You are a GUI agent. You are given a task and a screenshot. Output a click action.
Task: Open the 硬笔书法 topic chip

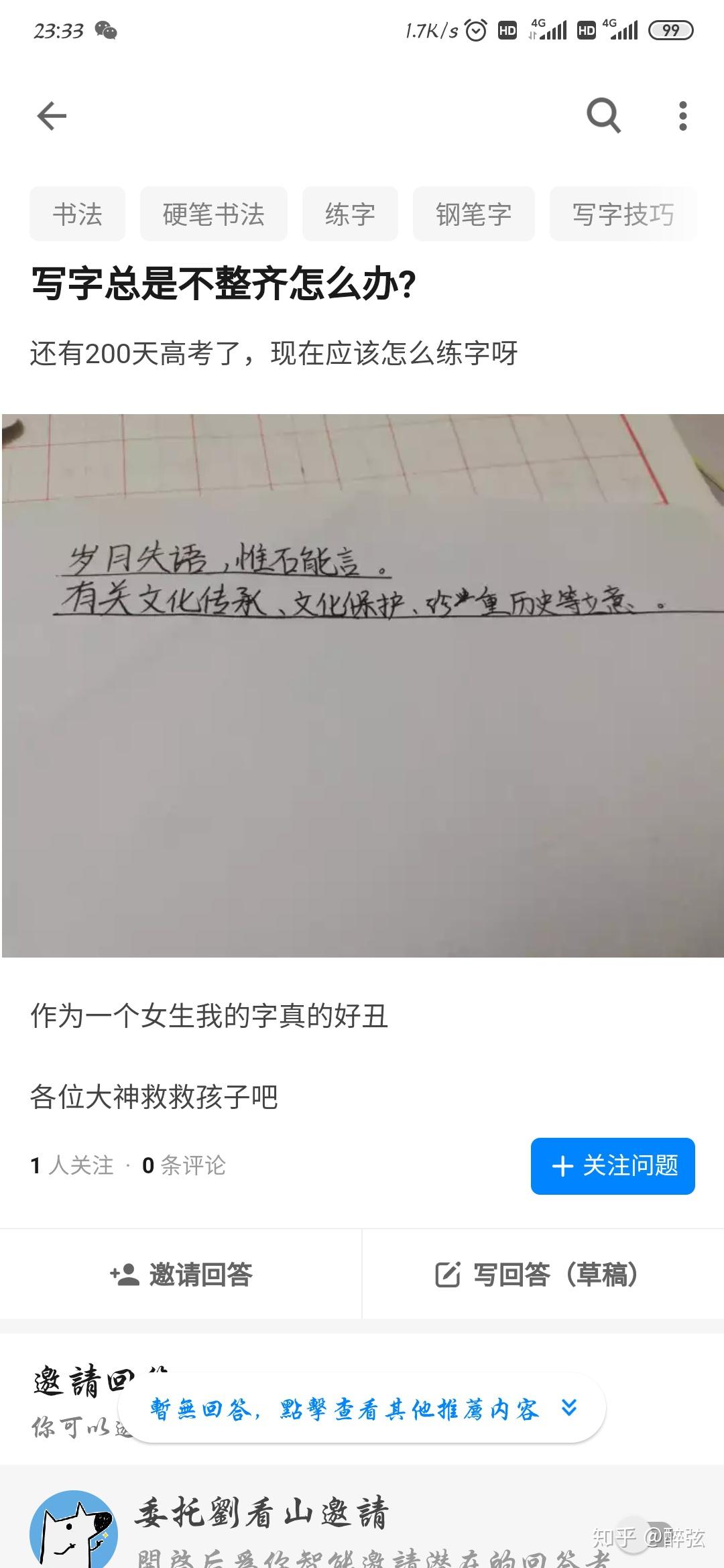213,214
